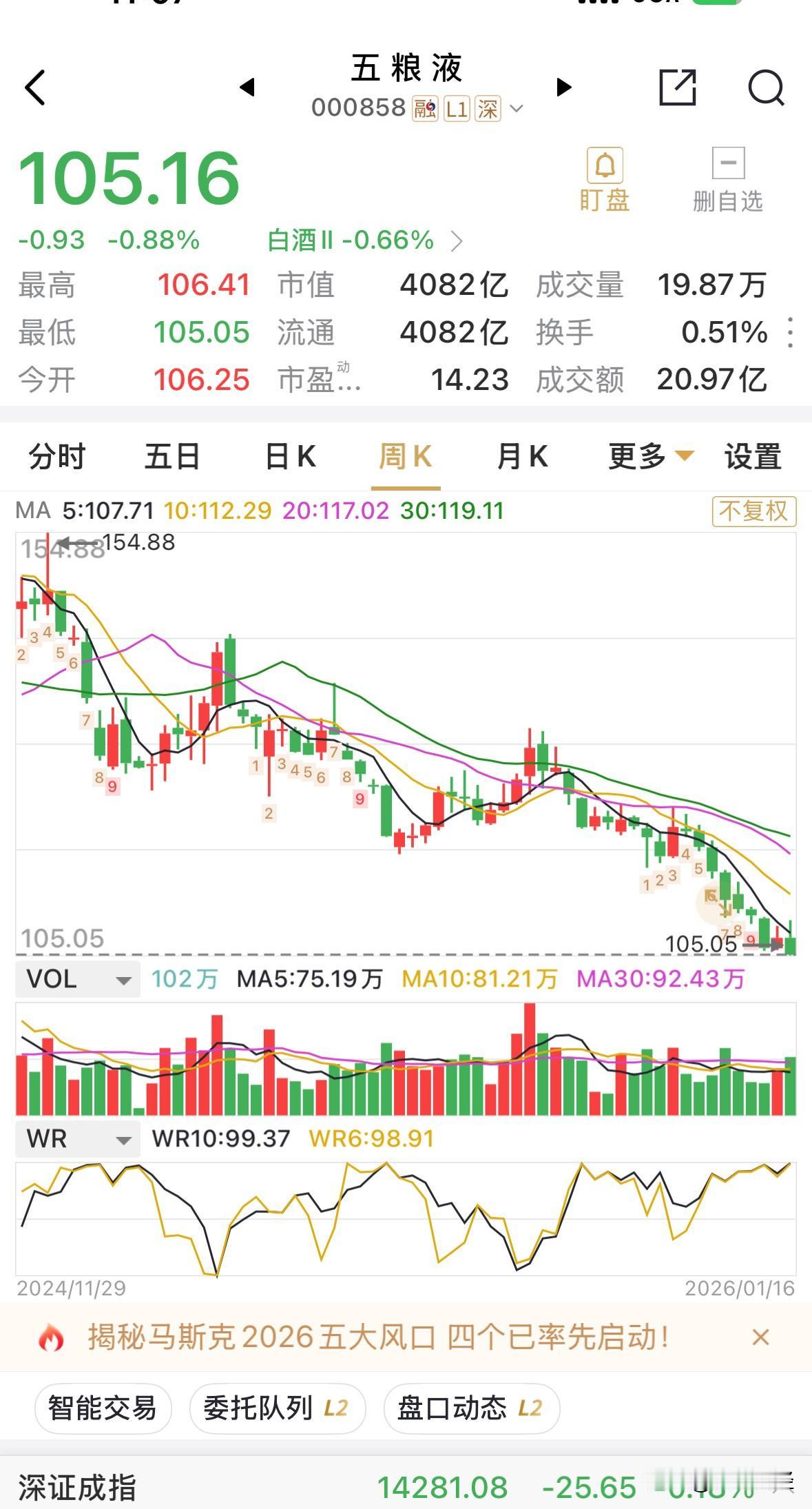Open the dropdown next to stock code 000858
This screenshot has width=812, height=1509.
pyautogui.click(x=517, y=108)
